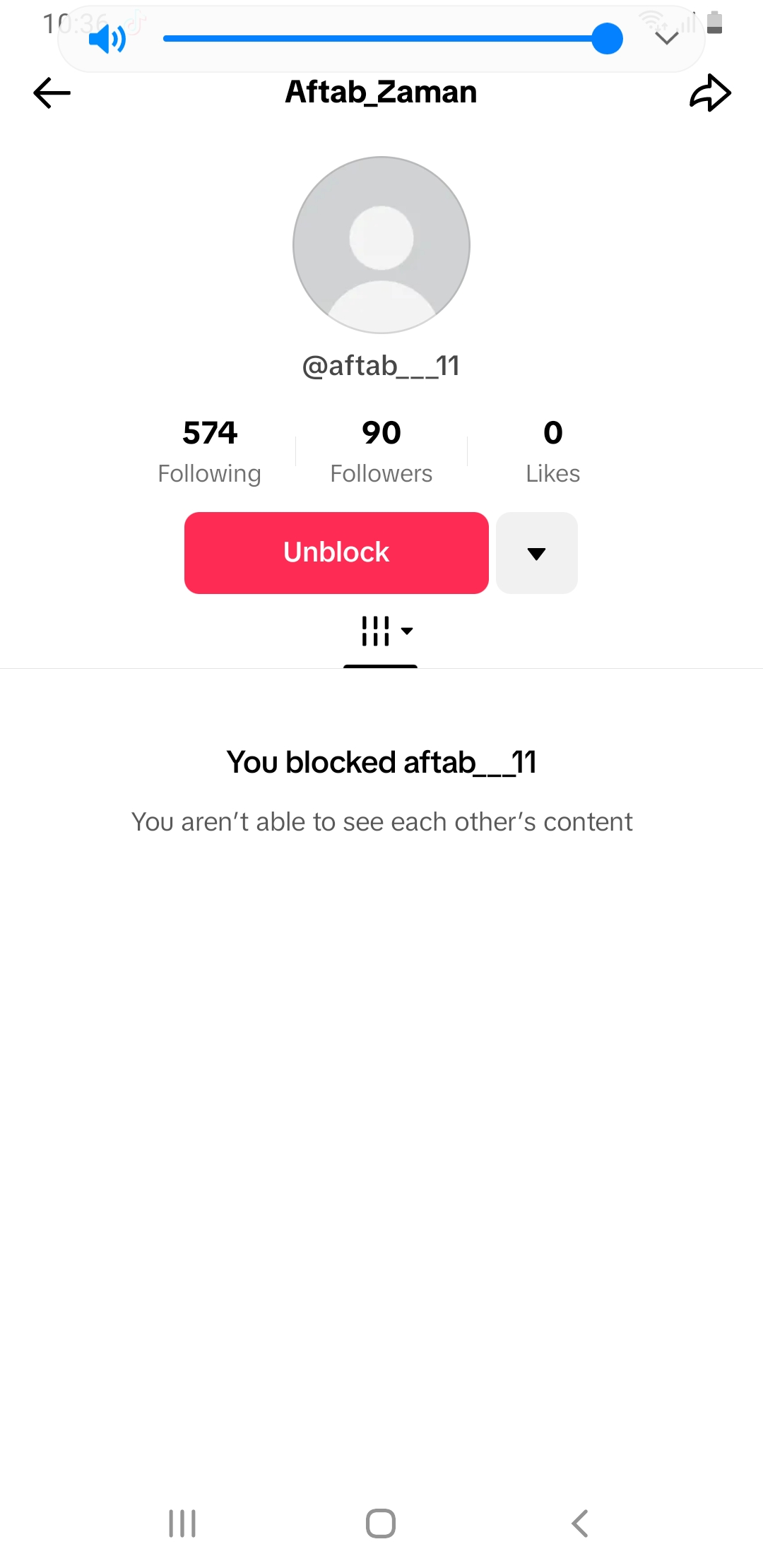Go back using the top-left arrow
This screenshot has width=763, height=1568.
[52, 93]
